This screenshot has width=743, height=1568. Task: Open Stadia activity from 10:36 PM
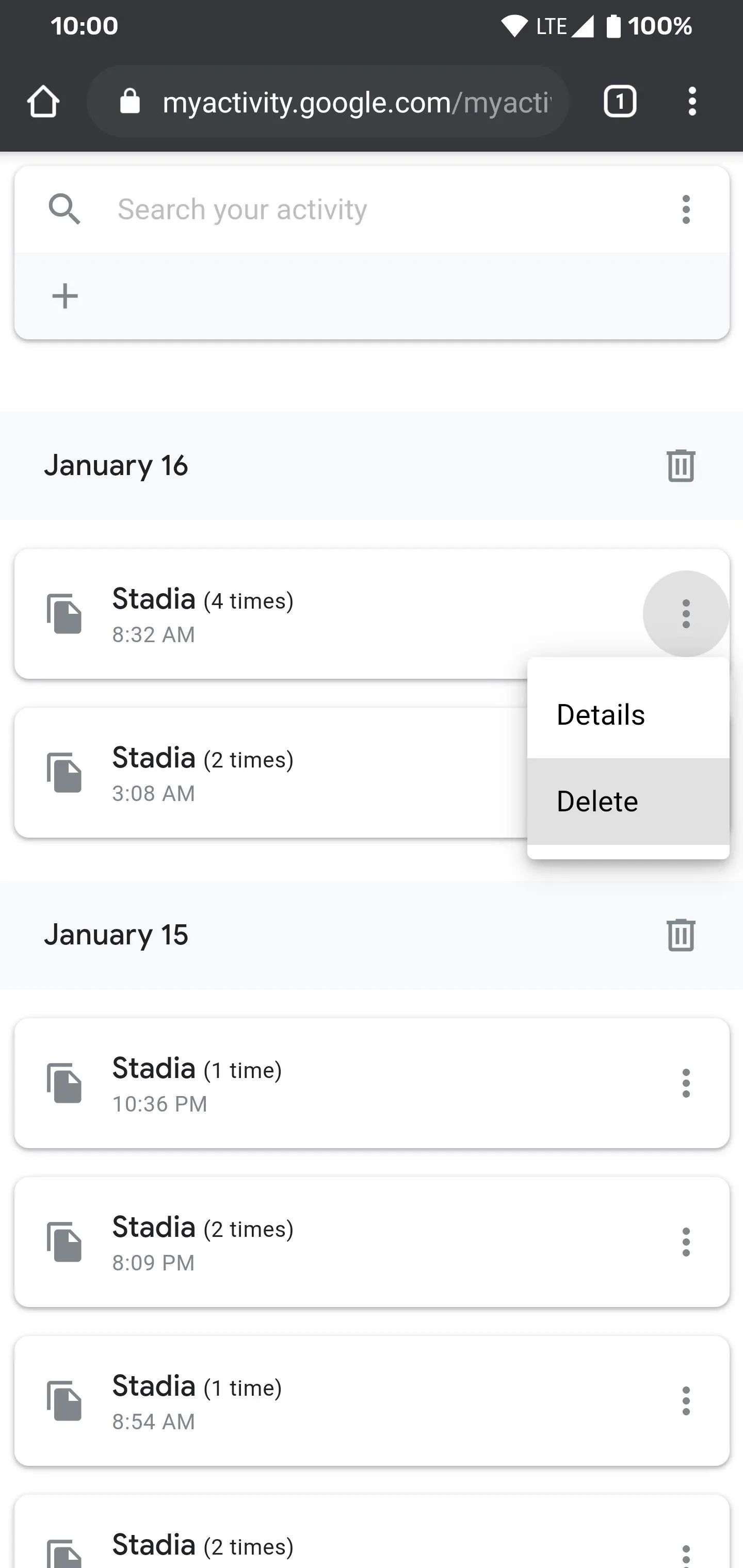pos(341,1084)
